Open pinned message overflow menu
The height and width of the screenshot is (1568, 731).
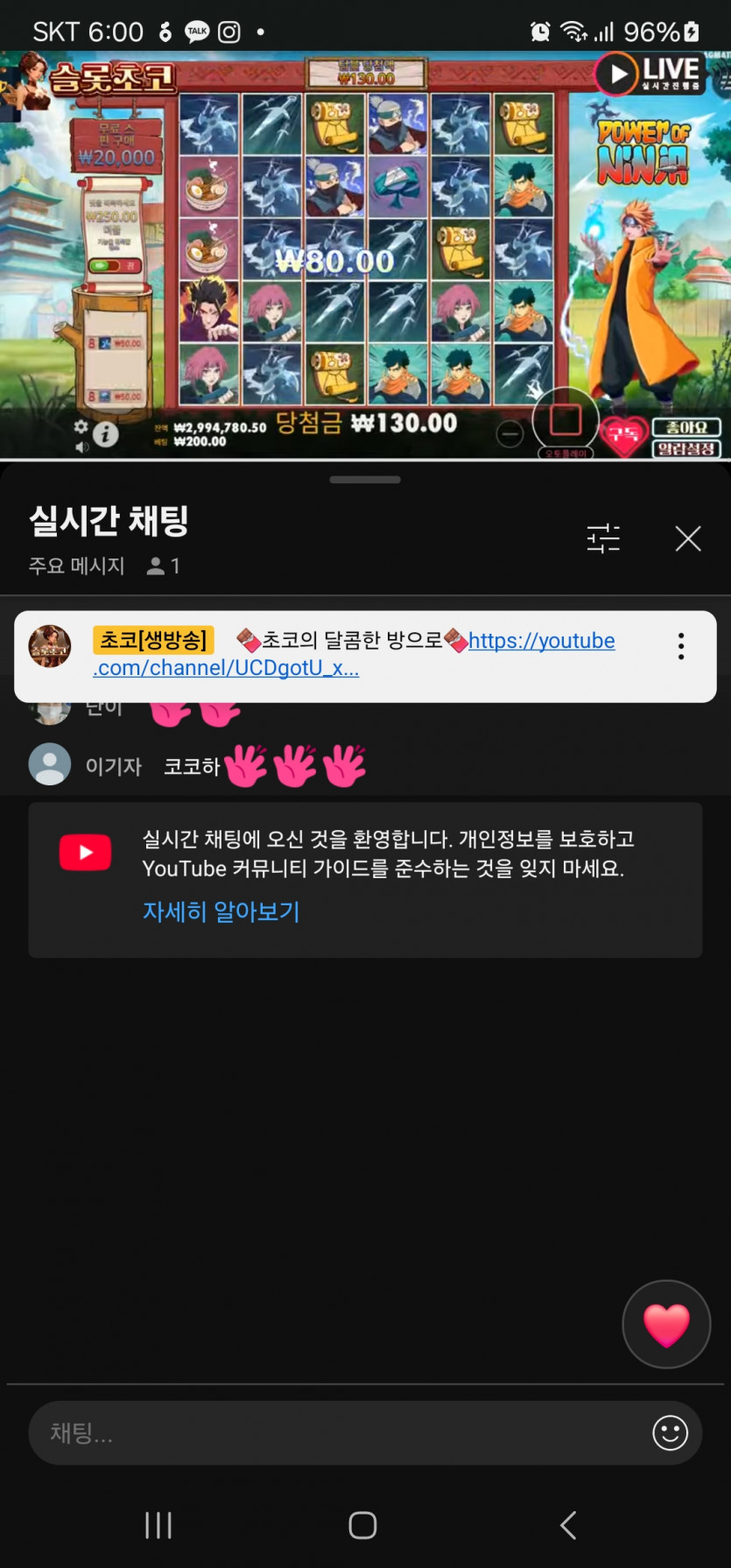pyautogui.click(x=680, y=646)
